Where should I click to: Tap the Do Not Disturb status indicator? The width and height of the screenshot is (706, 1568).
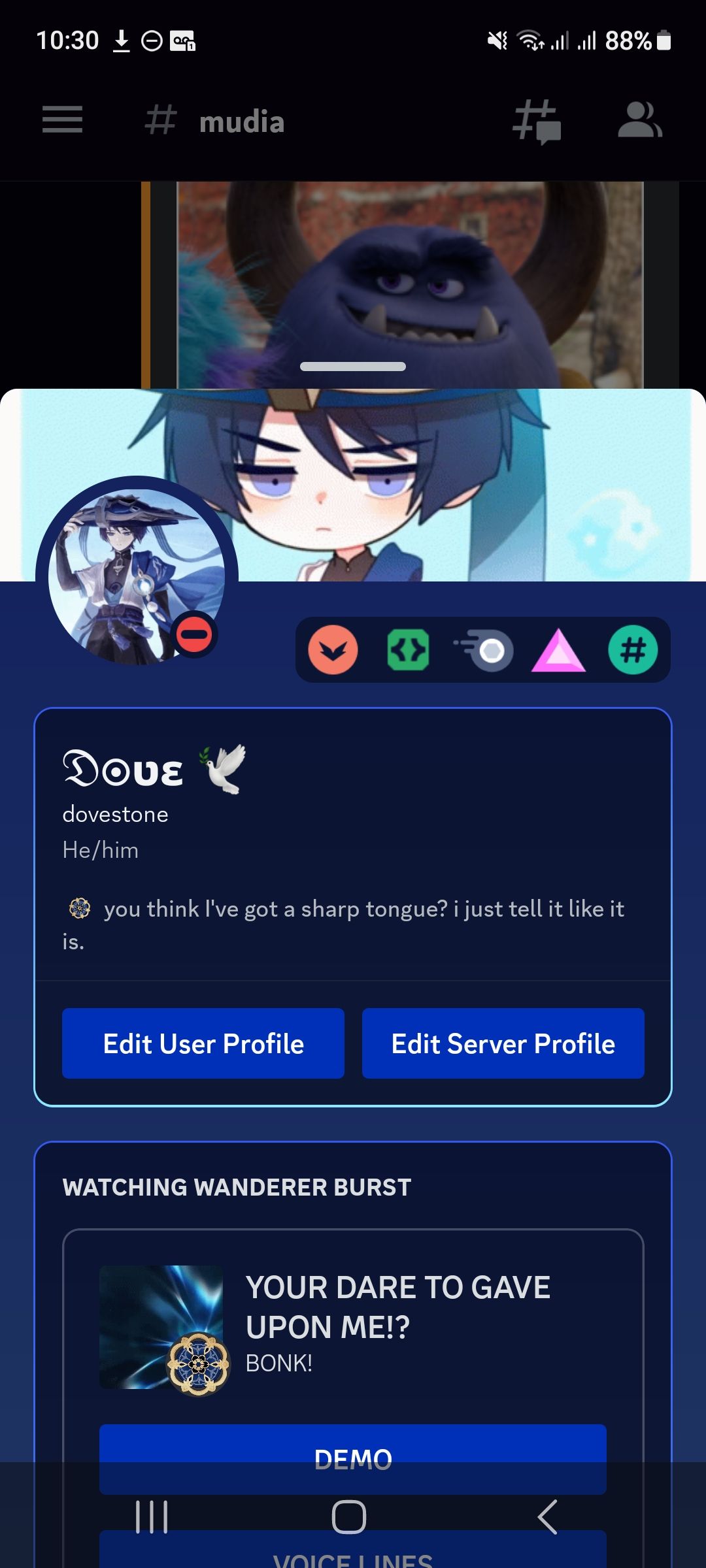point(193,632)
